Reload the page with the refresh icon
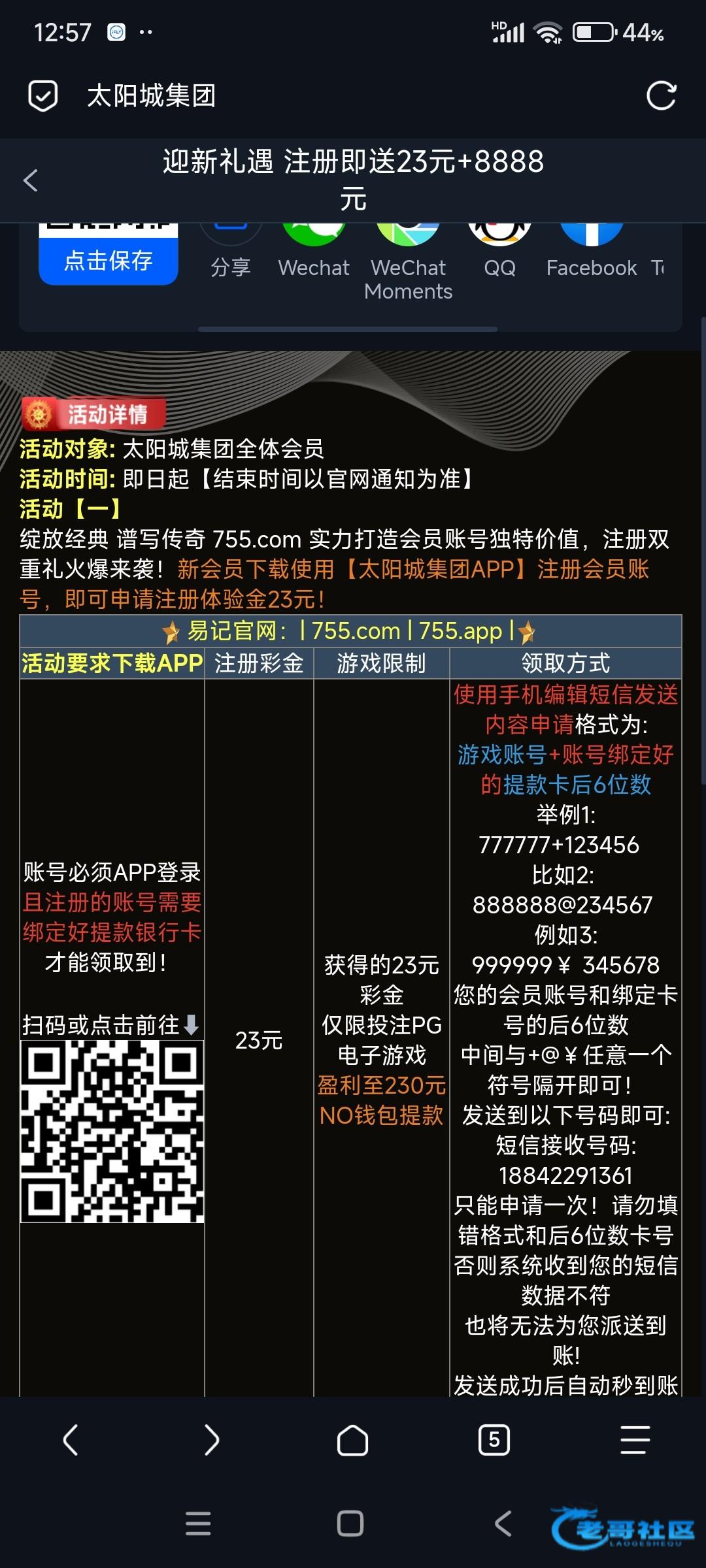 (661, 96)
